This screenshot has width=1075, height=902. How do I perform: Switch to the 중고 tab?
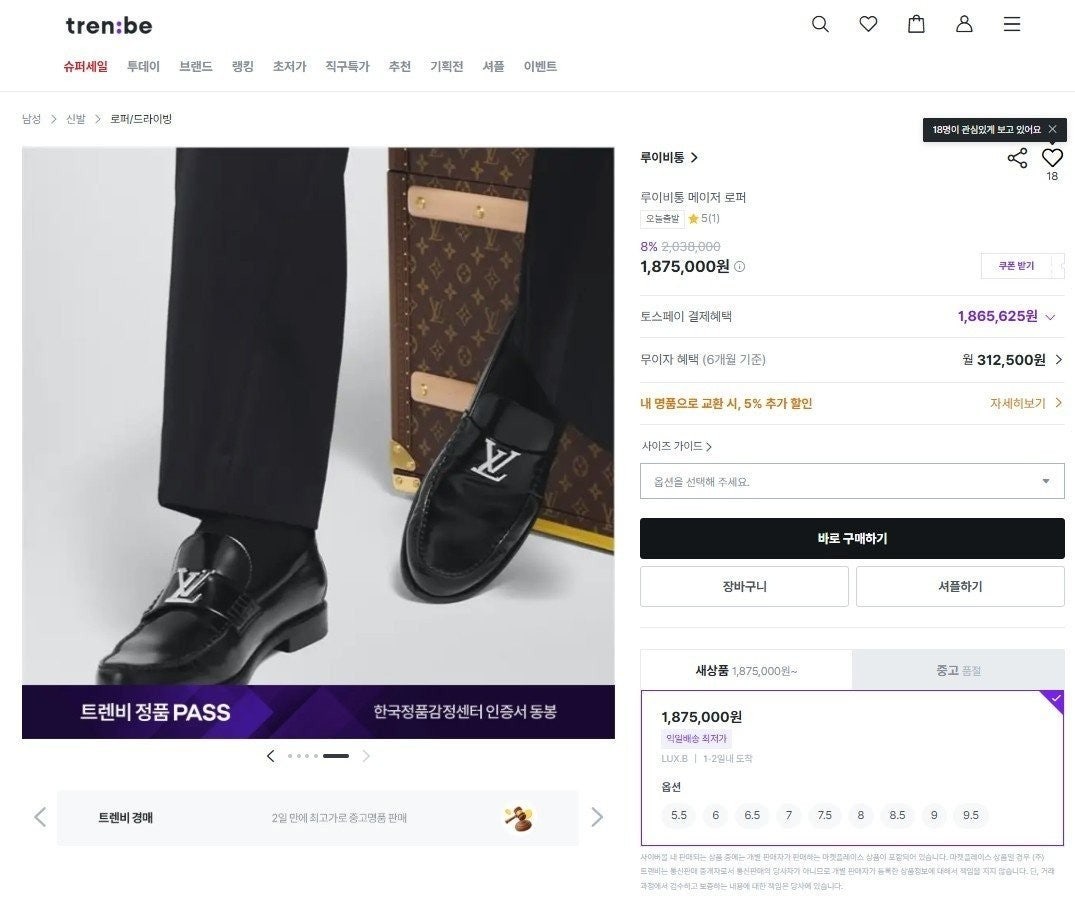[x=958, y=671]
